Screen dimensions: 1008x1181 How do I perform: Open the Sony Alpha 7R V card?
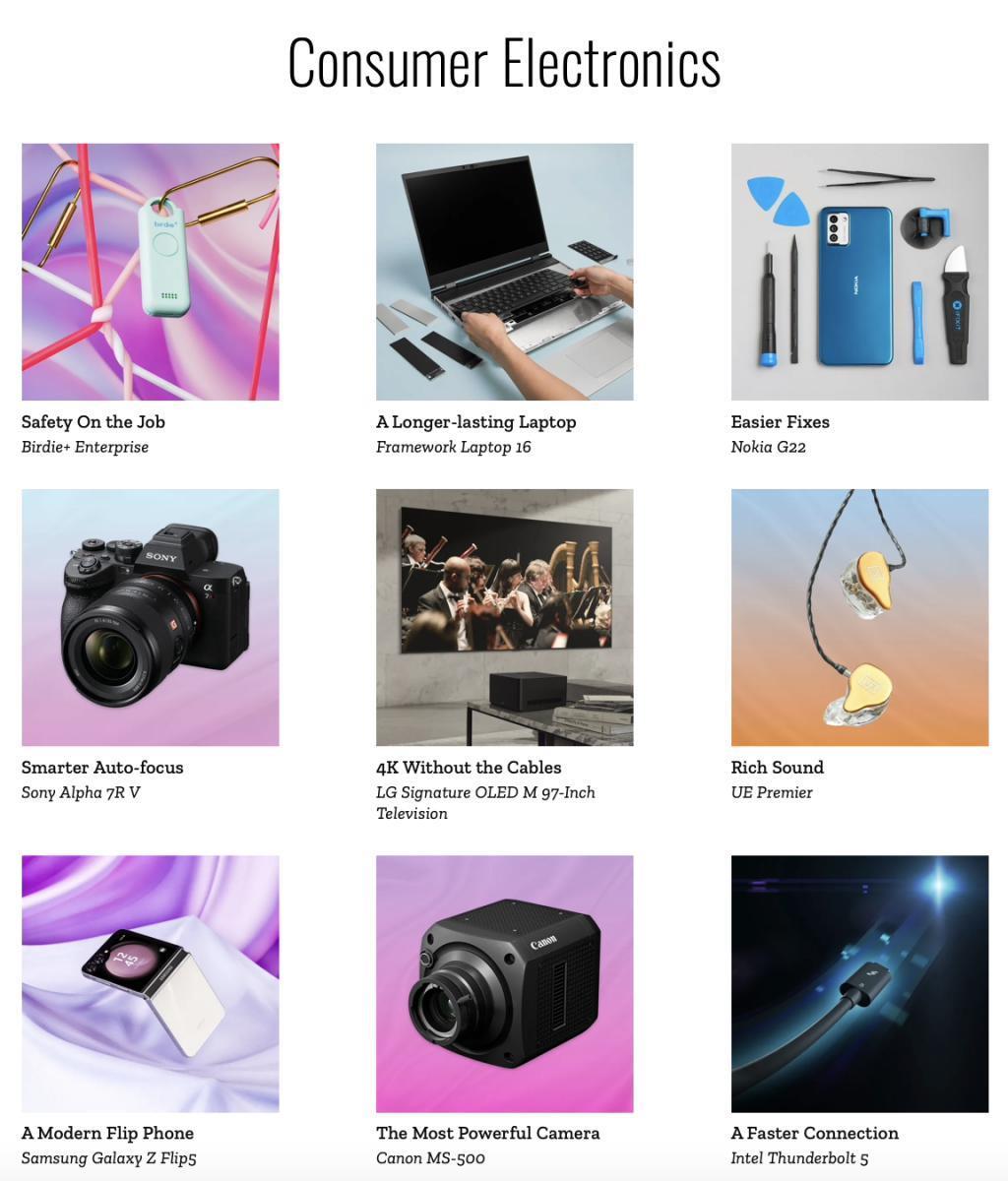click(x=150, y=617)
